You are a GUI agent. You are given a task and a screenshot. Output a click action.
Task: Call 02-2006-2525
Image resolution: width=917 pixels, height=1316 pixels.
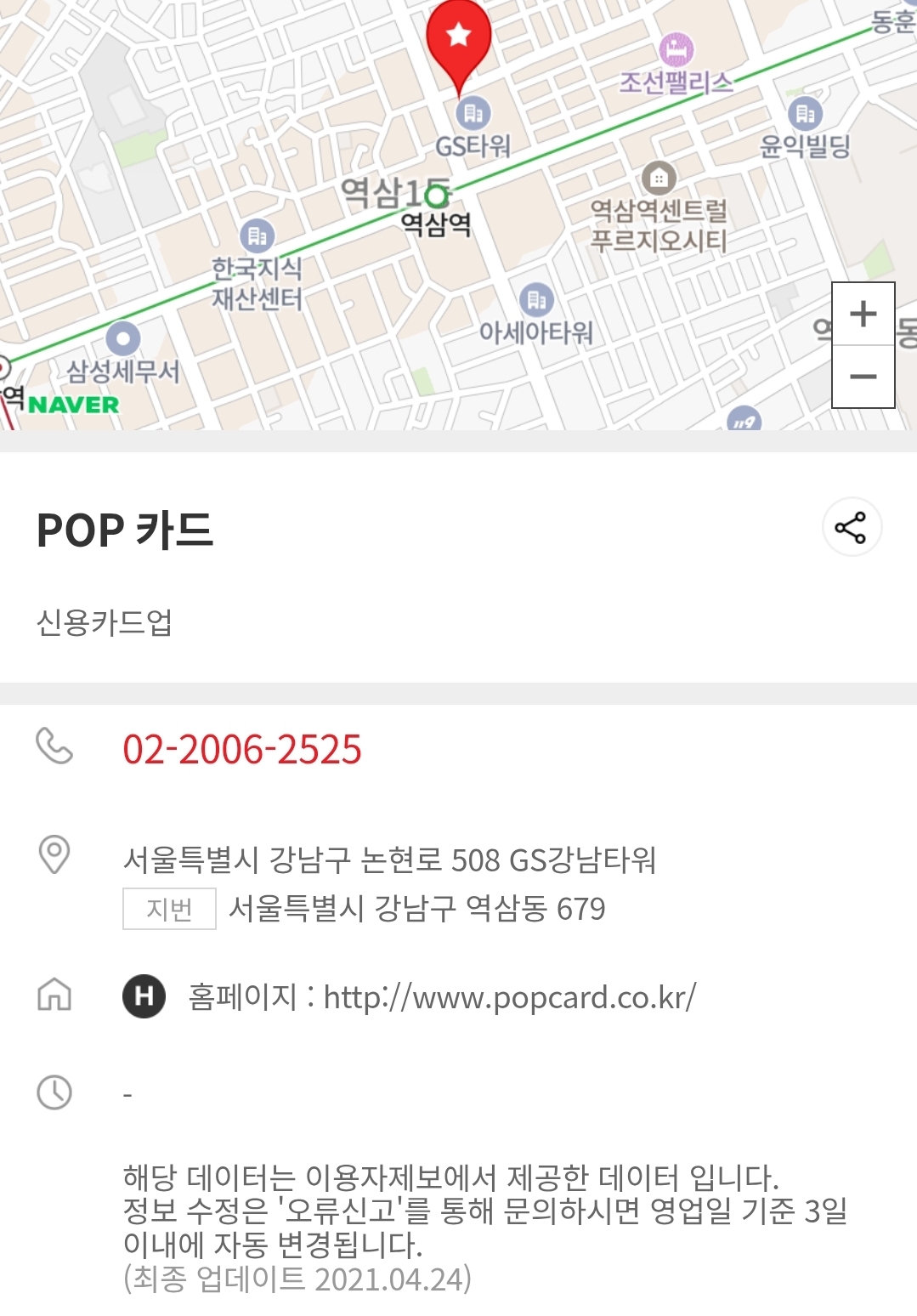[x=242, y=749]
